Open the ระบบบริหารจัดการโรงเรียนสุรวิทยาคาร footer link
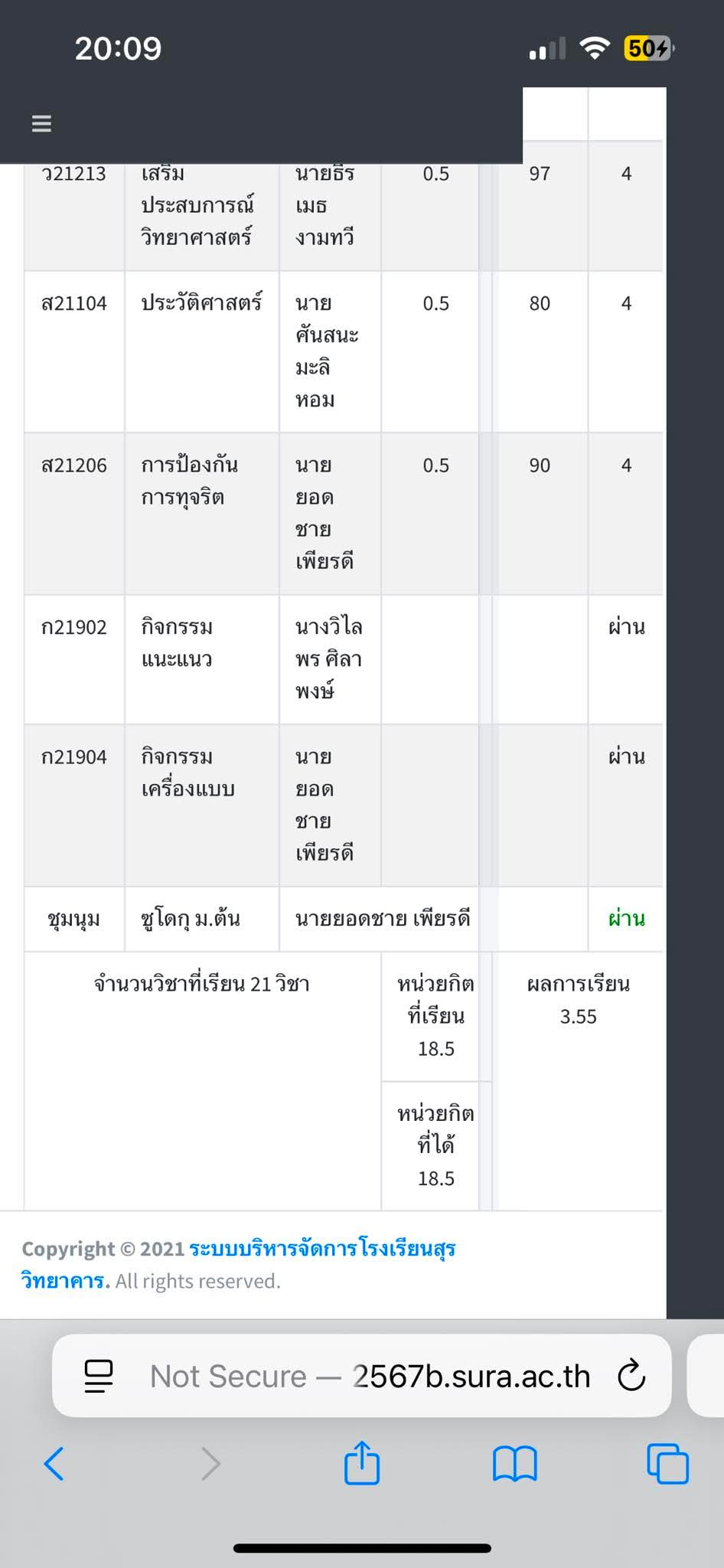Viewport: 724px width, 1568px height. click(238, 1264)
